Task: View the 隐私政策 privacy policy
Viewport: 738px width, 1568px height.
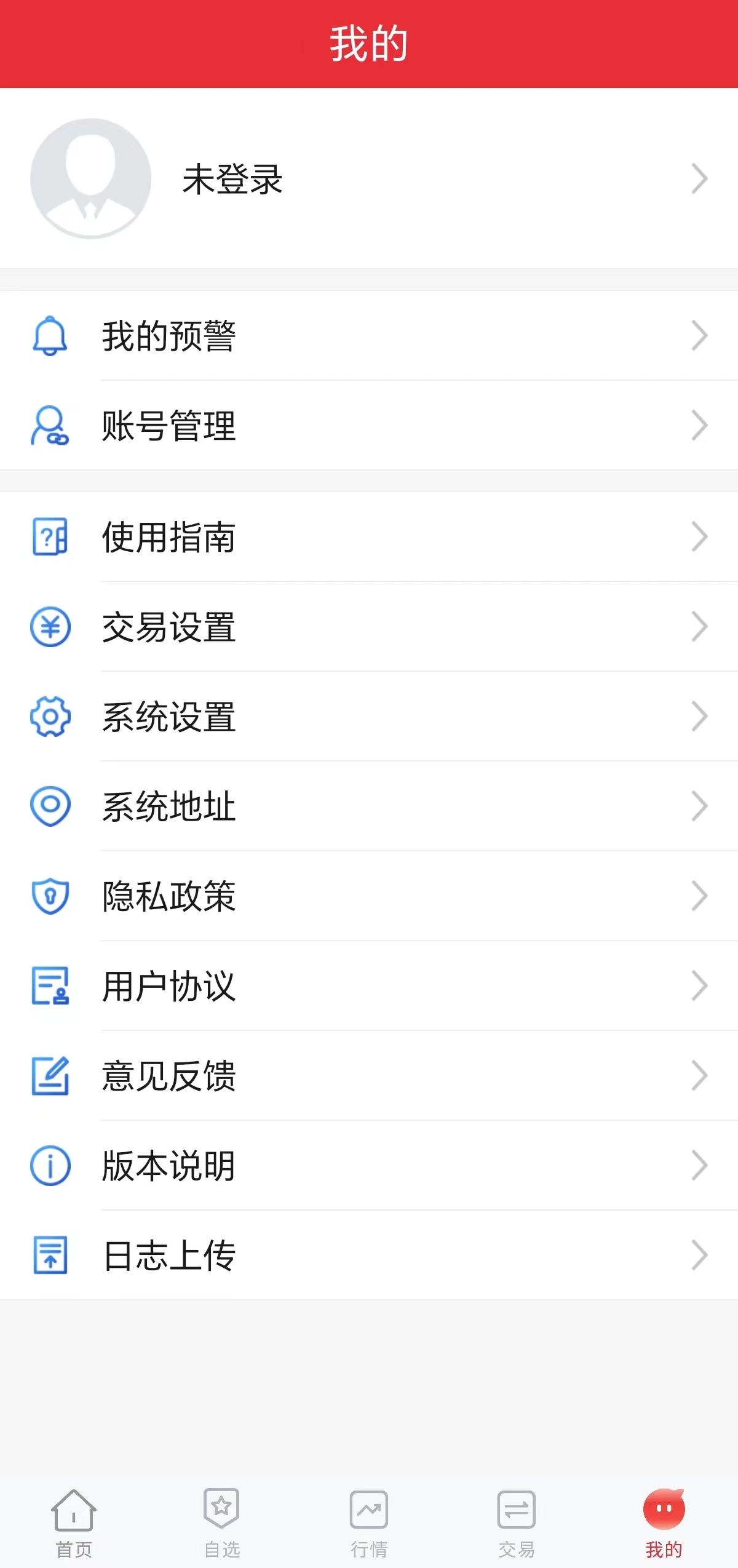Action: tap(369, 896)
